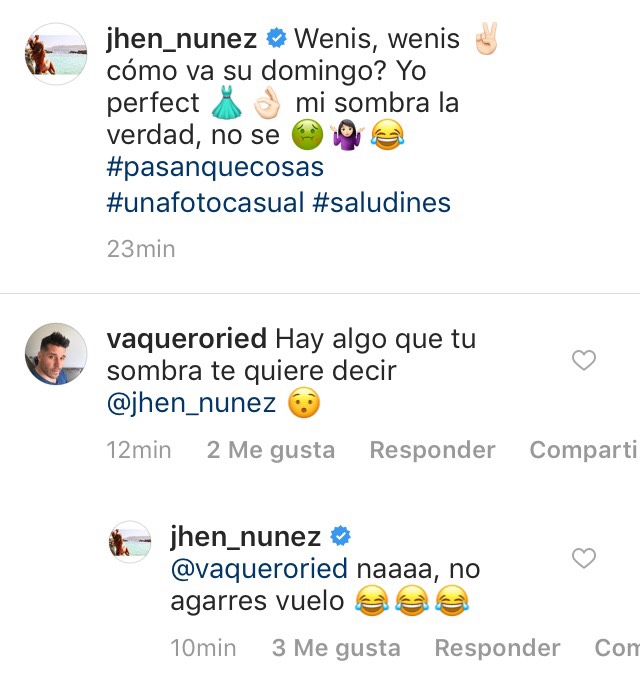640x687 pixels.
Task: Open the #saludines hashtag
Action: [381, 203]
